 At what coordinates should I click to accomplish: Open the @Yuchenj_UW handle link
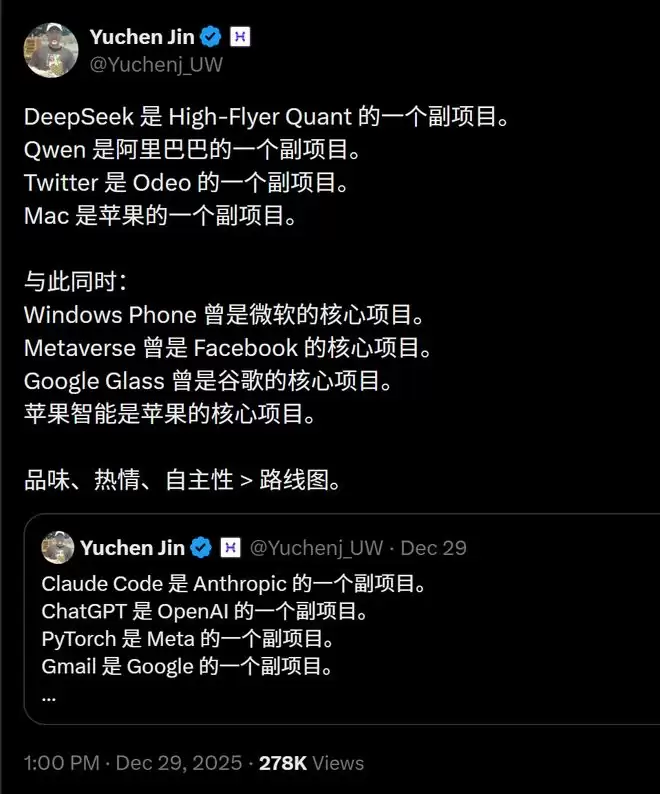[x=155, y=65]
